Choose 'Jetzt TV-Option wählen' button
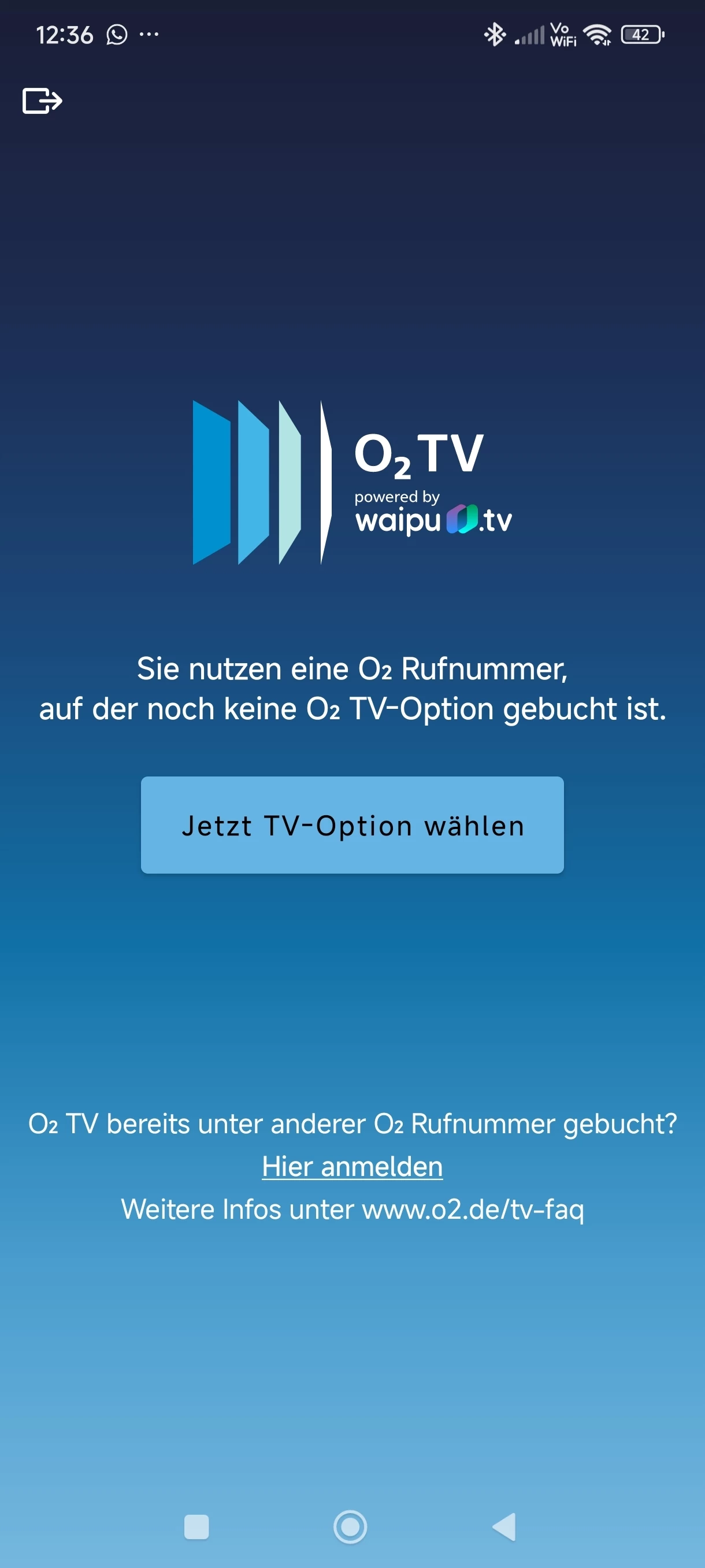This screenshot has width=705, height=1568. [352, 825]
